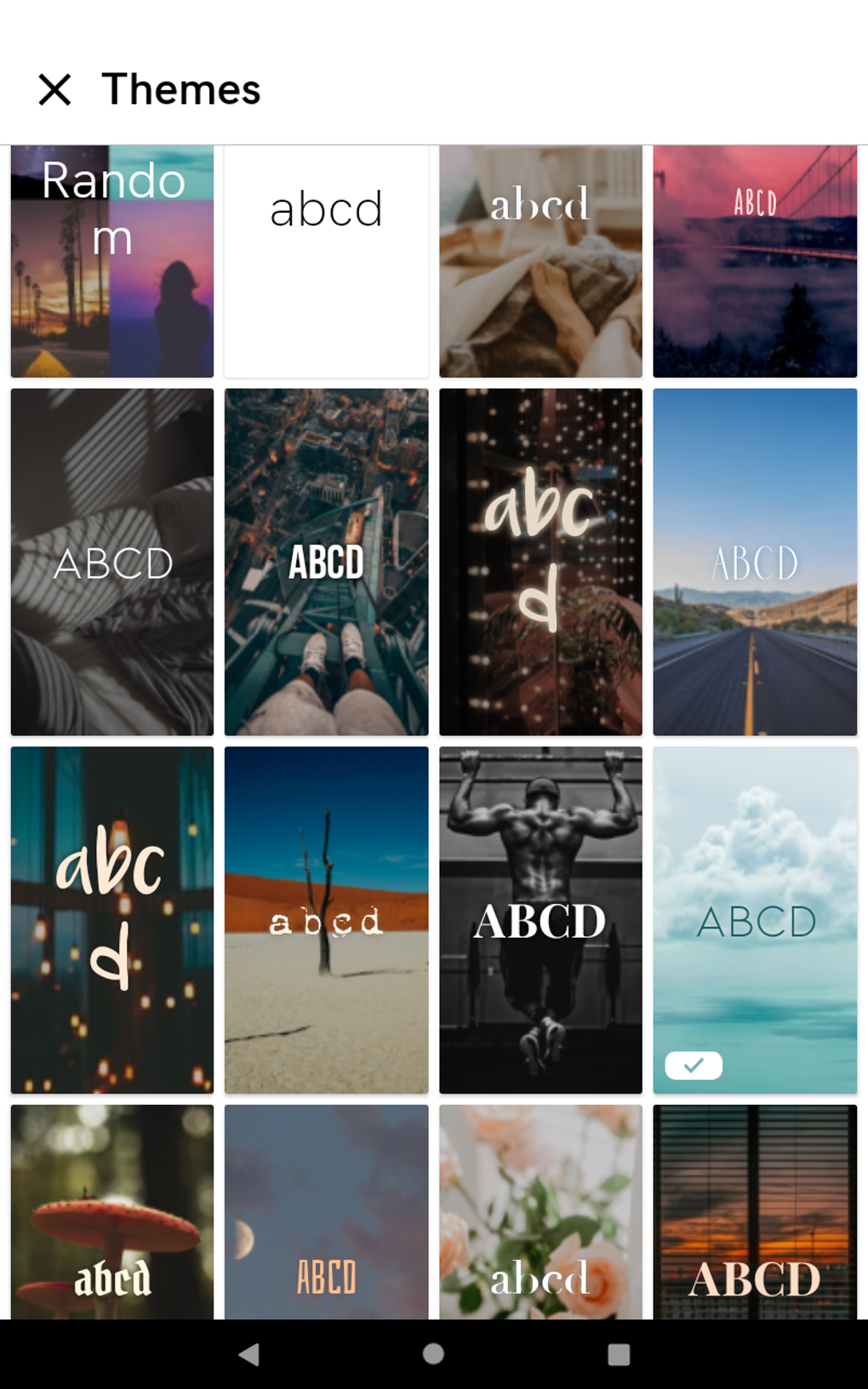This screenshot has width=868, height=1389.
Task: Choose the dusky sky with moon theme
Action: point(326,1212)
